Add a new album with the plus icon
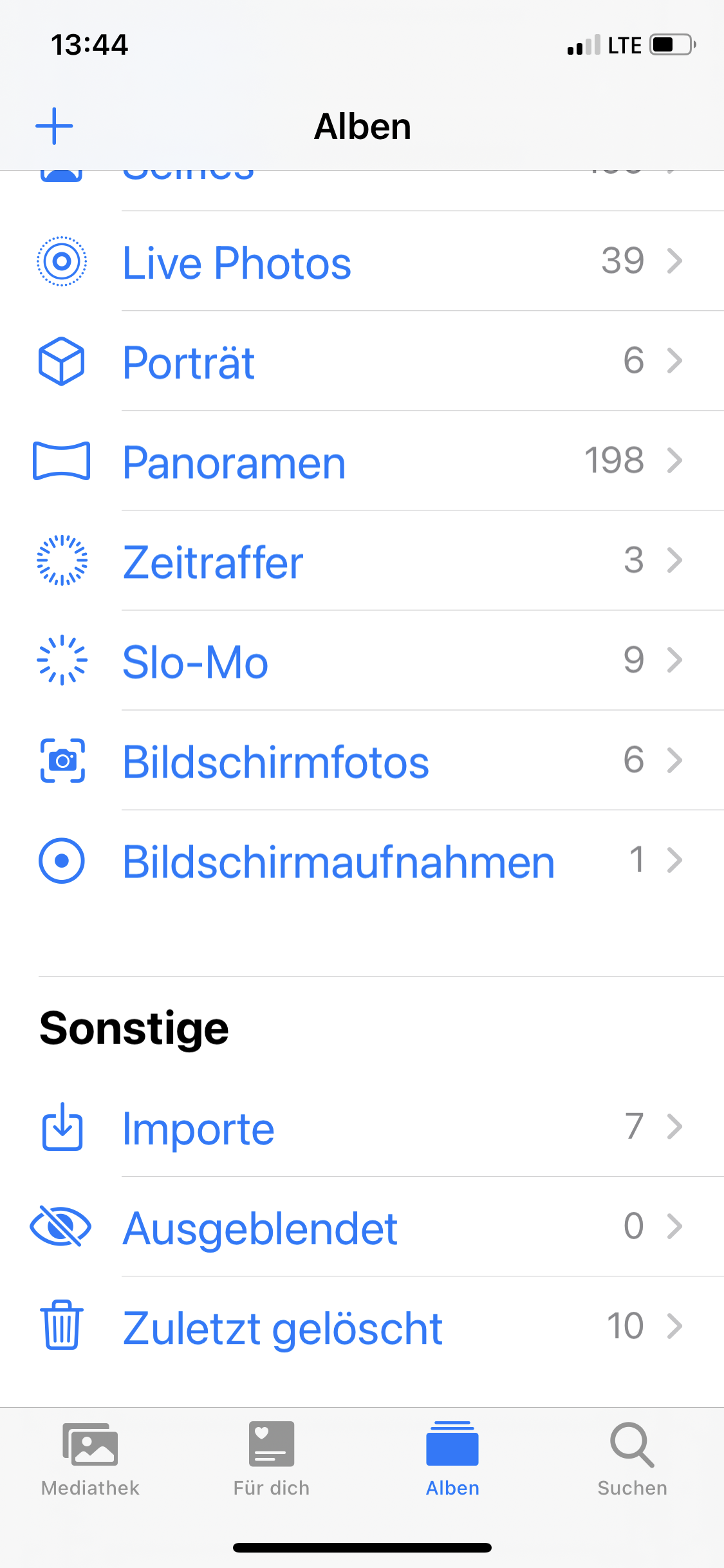The width and height of the screenshot is (724, 1568). (54, 126)
